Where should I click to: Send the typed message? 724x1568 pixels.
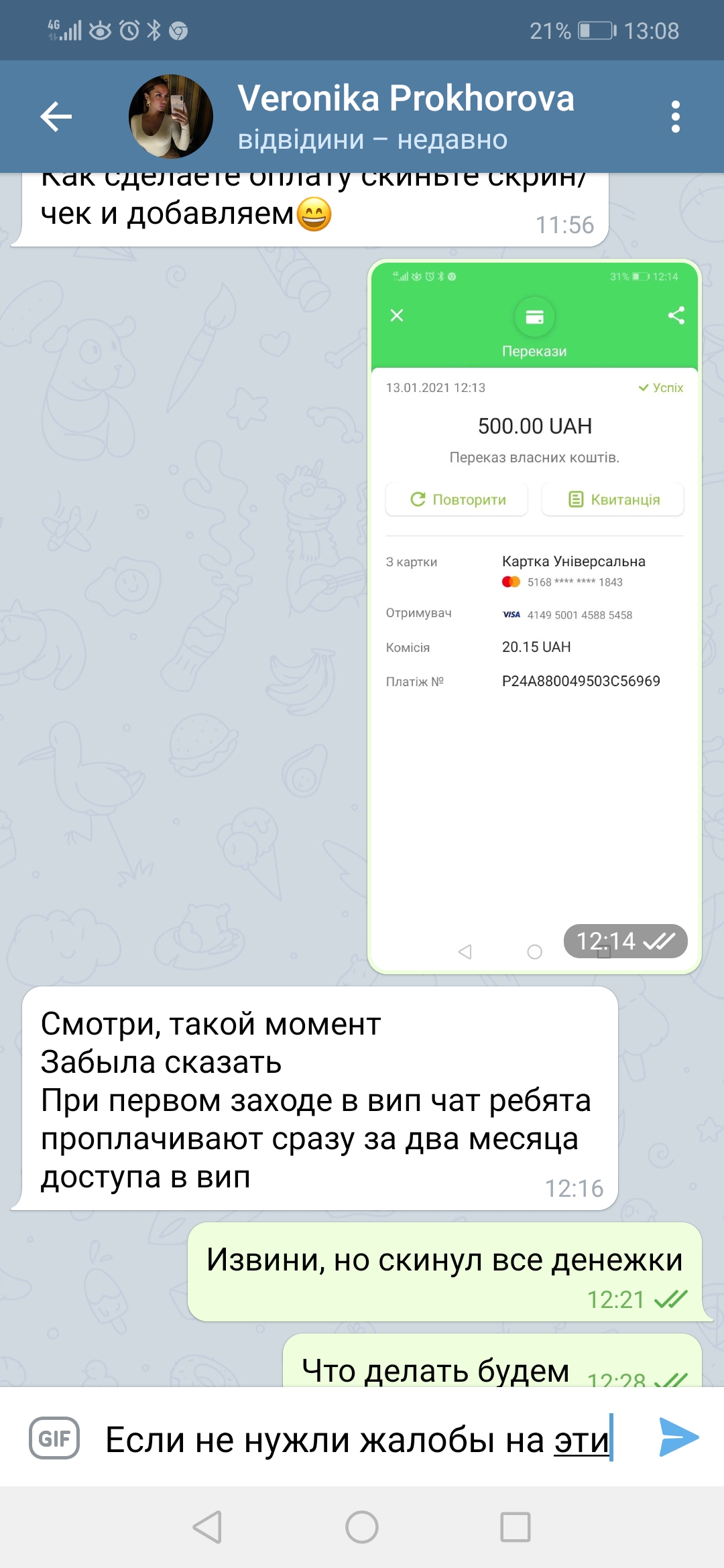[678, 1437]
